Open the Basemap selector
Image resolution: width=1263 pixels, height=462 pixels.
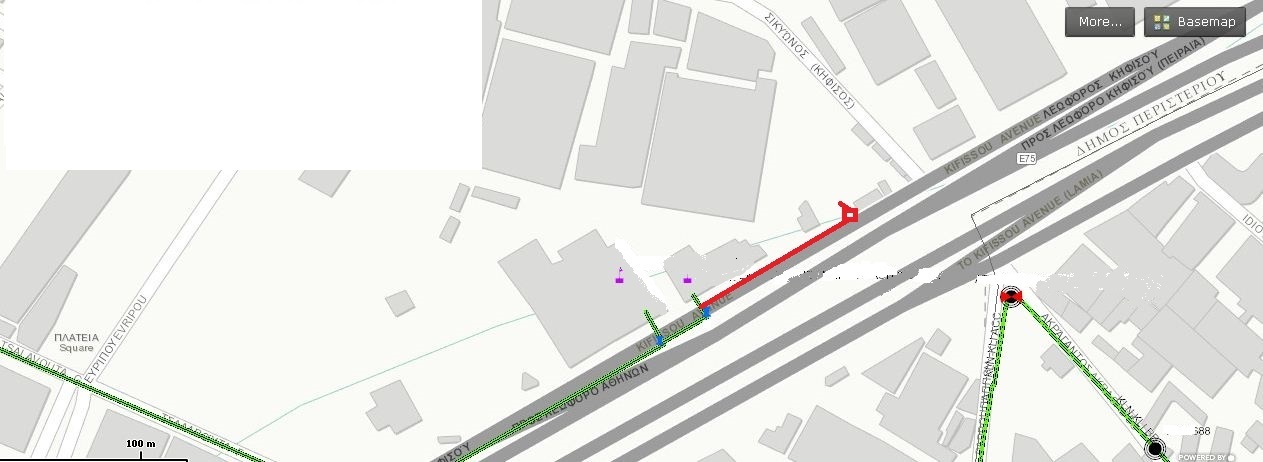(x=1194, y=21)
